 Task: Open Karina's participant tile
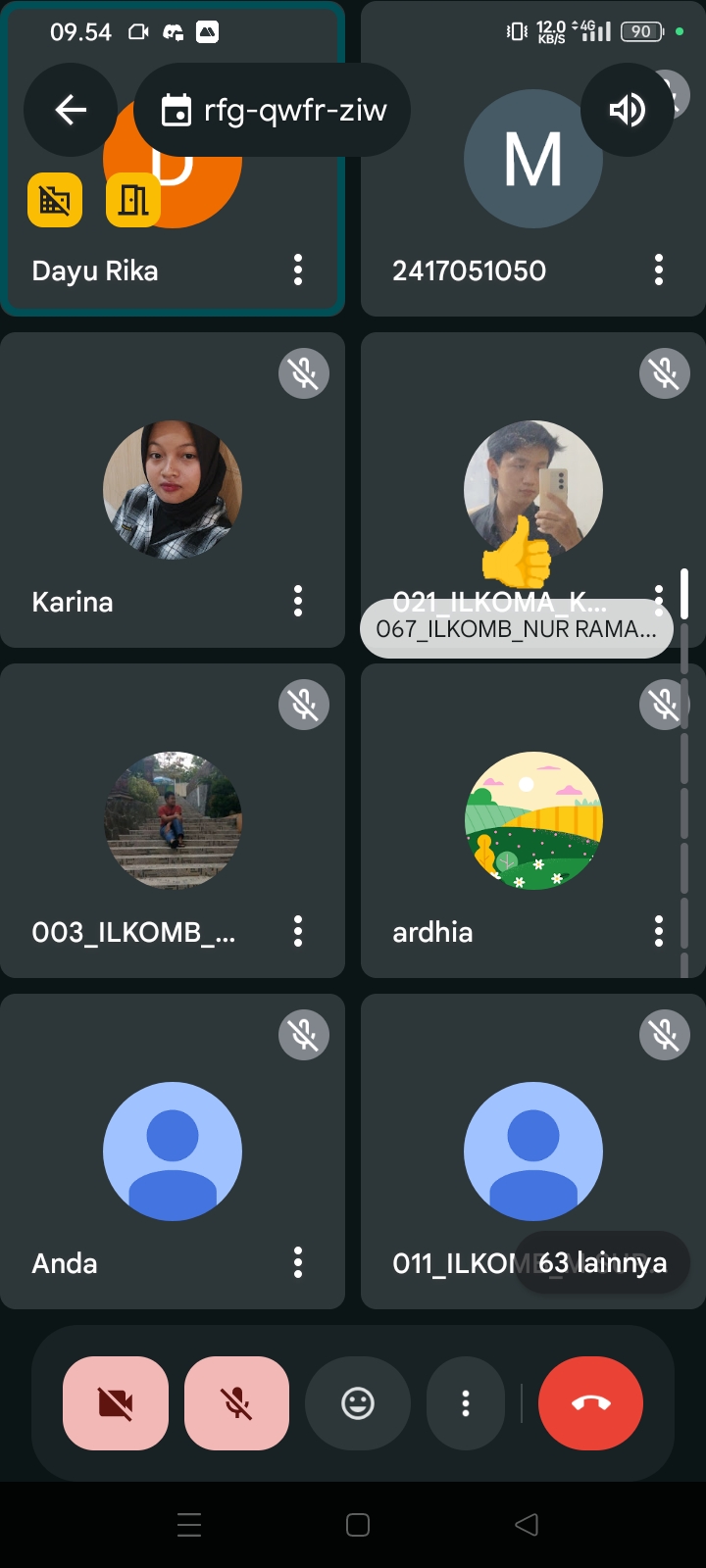coord(173,490)
